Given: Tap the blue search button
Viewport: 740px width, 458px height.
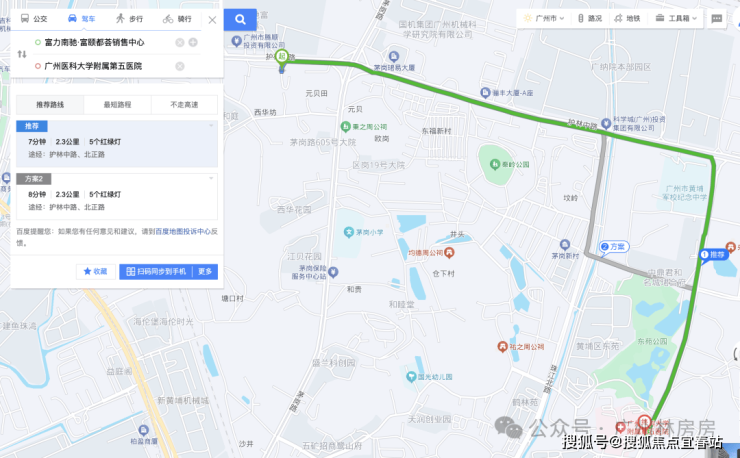Looking at the screenshot, I should pos(239,19).
